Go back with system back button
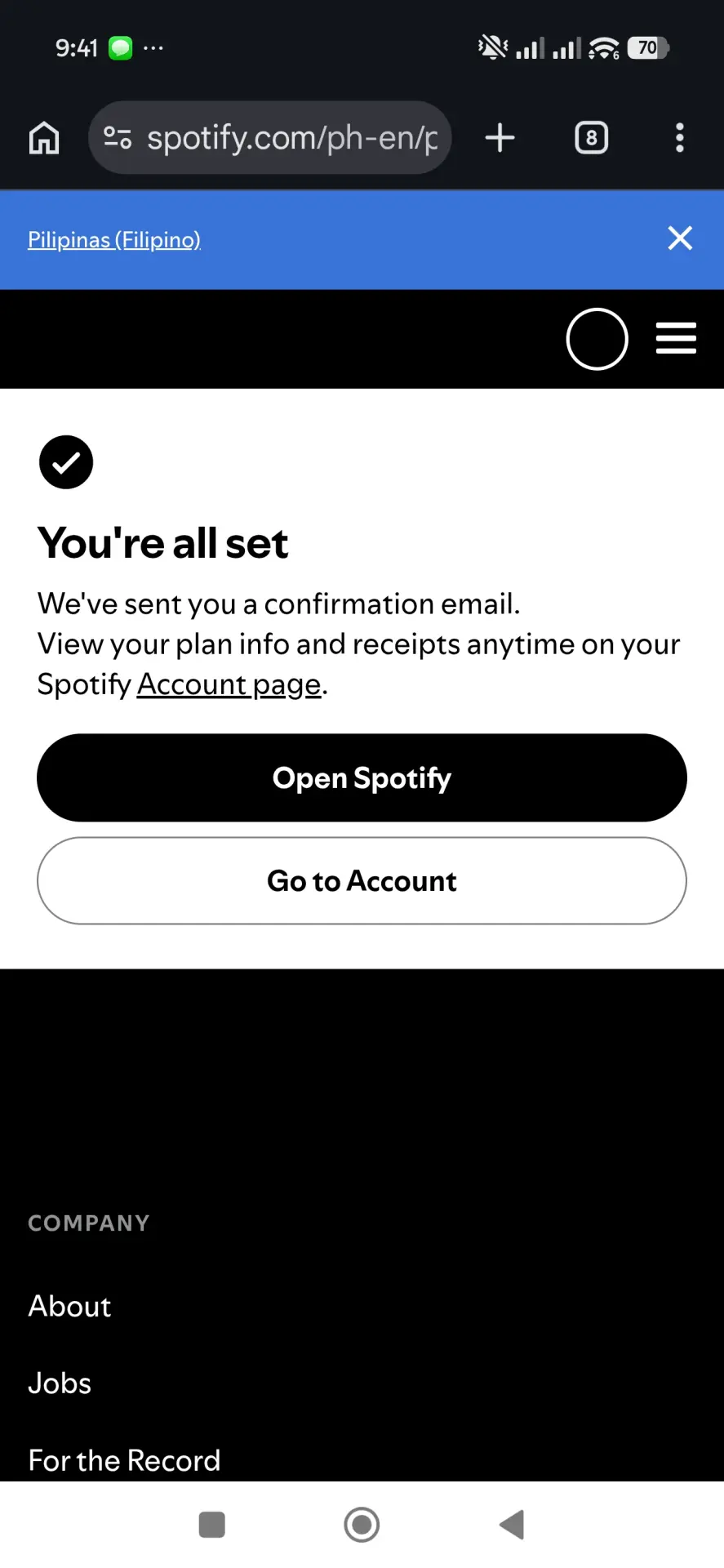Screen dimensions: 724x1568 (x=512, y=1525)
